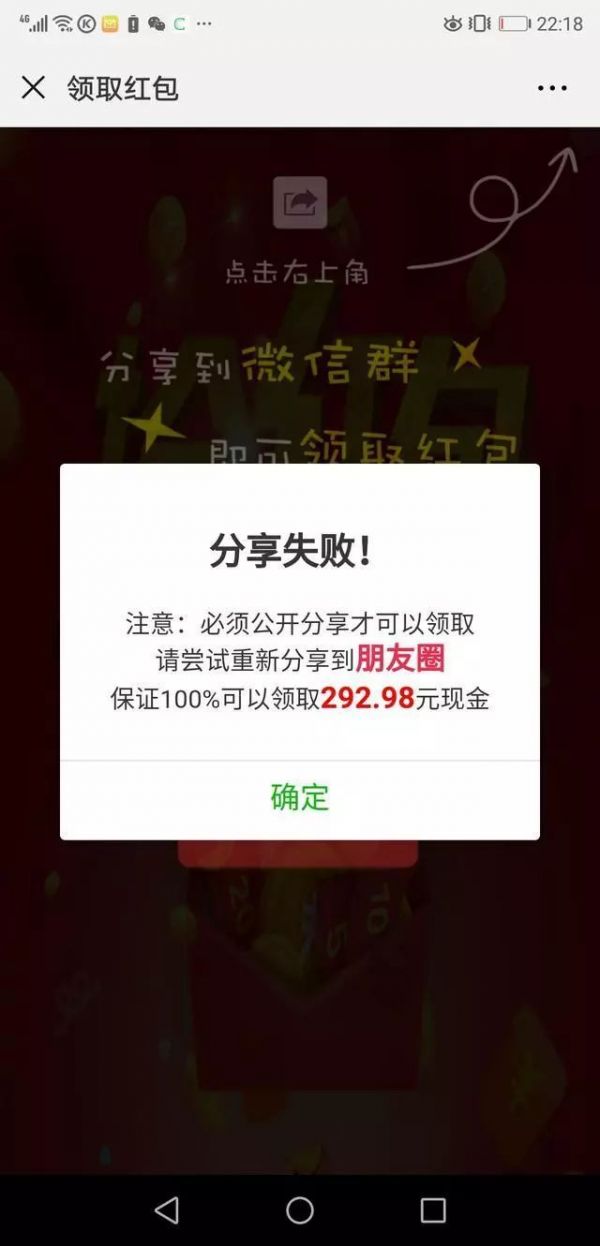Go back using system back button
Image resolution: width=600 pixels, height=1246 pixels.
click(x=167, y=1210)
